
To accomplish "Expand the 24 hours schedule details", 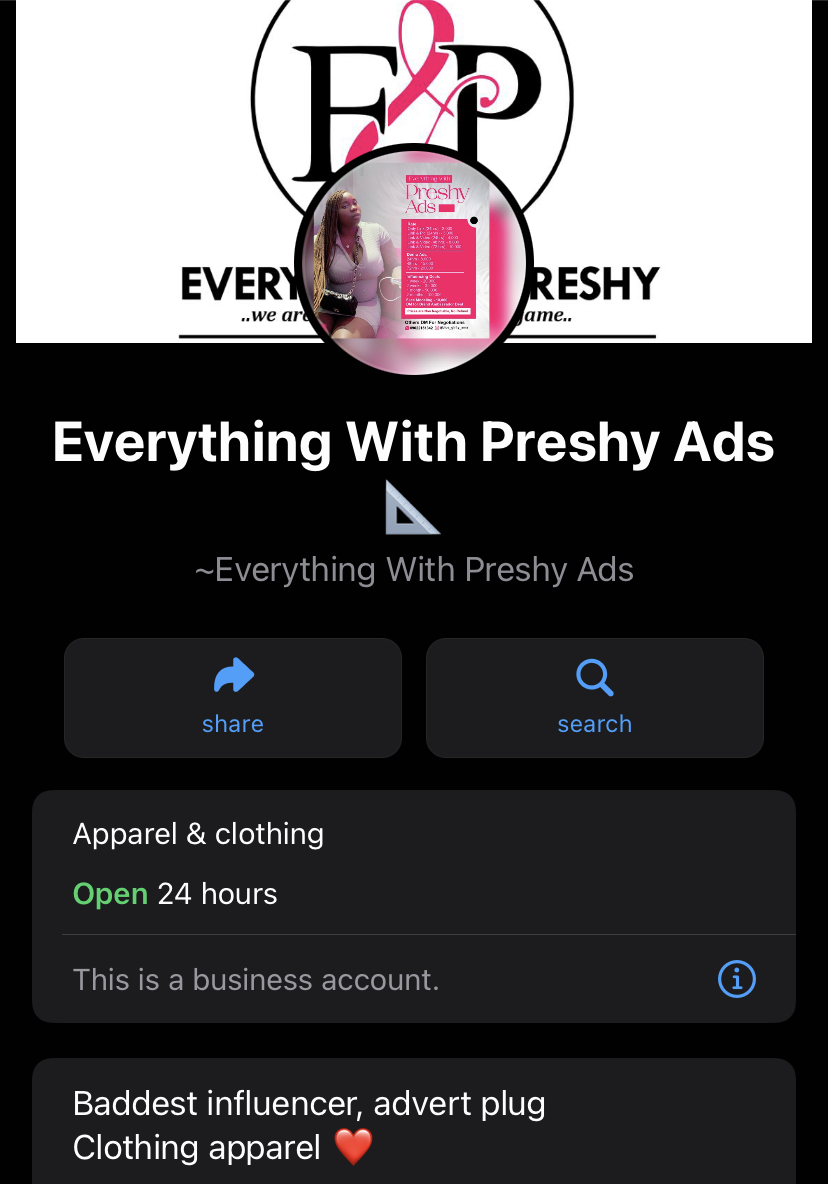I will pyautogui.click(x=217, y=893).
